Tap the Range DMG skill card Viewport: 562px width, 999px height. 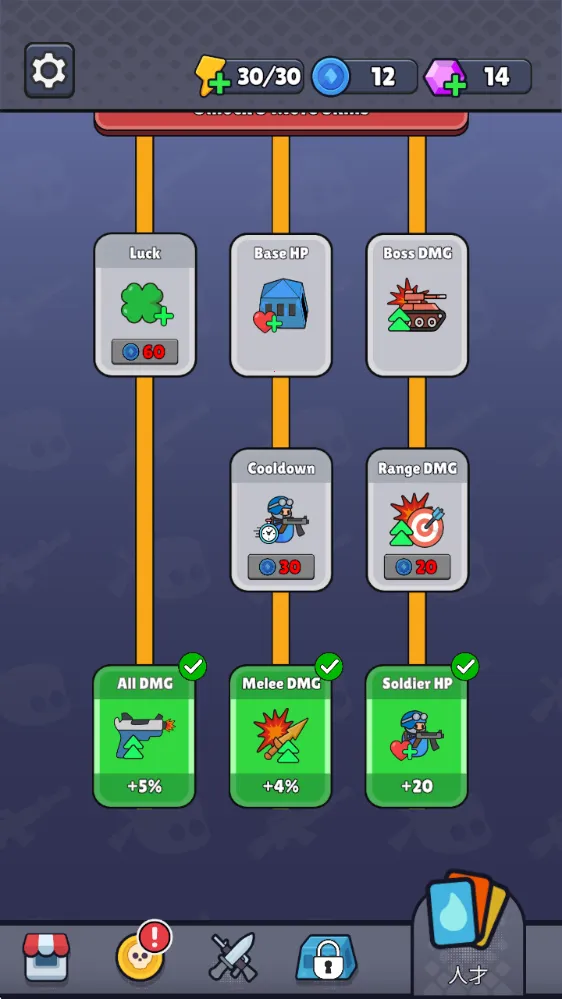[x=417, y=520]
